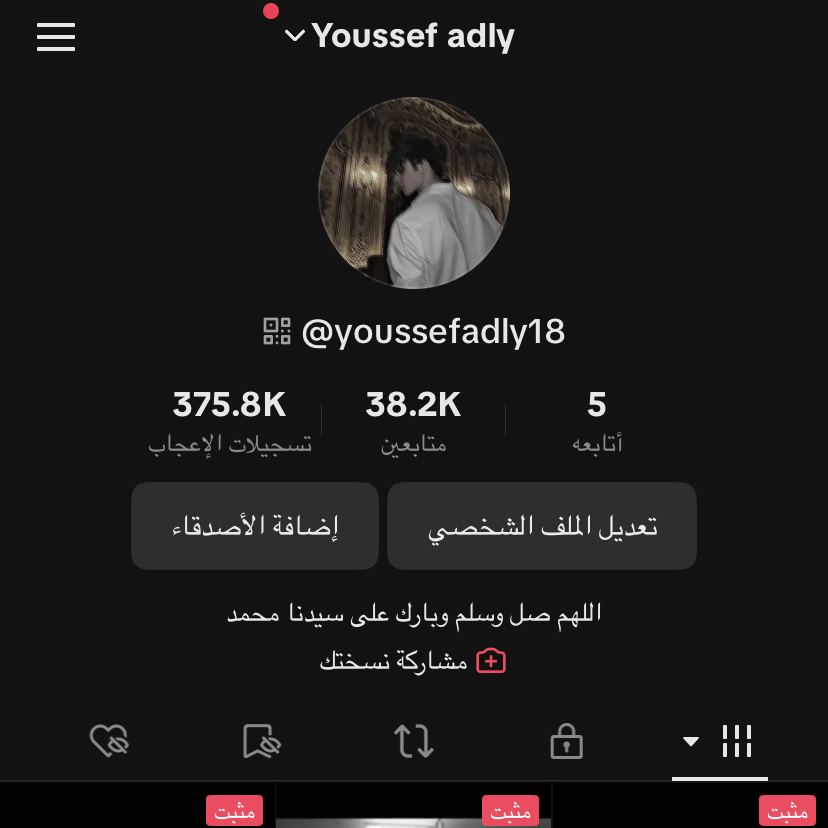This screenshot has width=828, height=828.
Task: View the 5 following list
Action: [596, 420]
